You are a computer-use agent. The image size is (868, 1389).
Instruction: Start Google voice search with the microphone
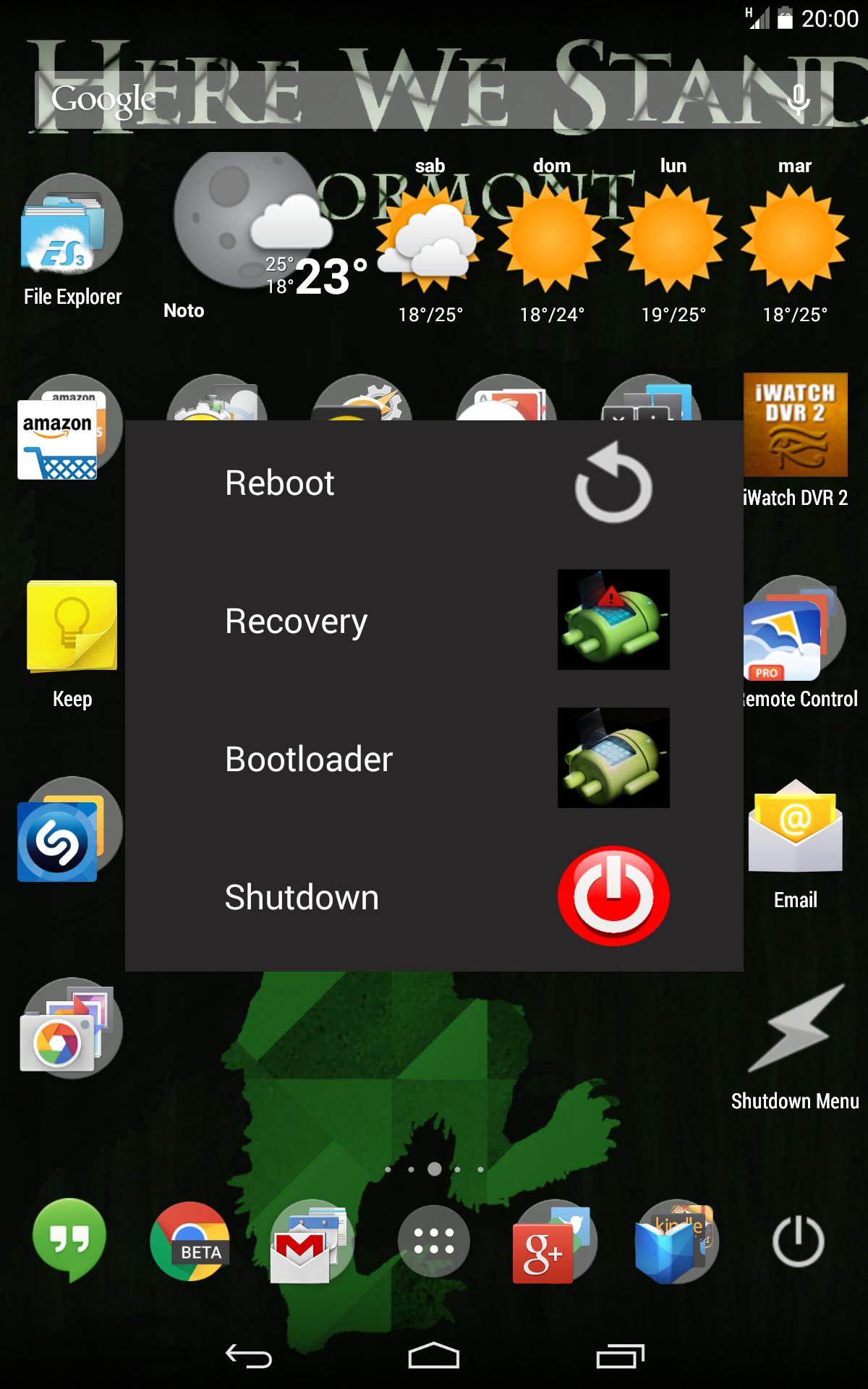[x=798, y=100]
